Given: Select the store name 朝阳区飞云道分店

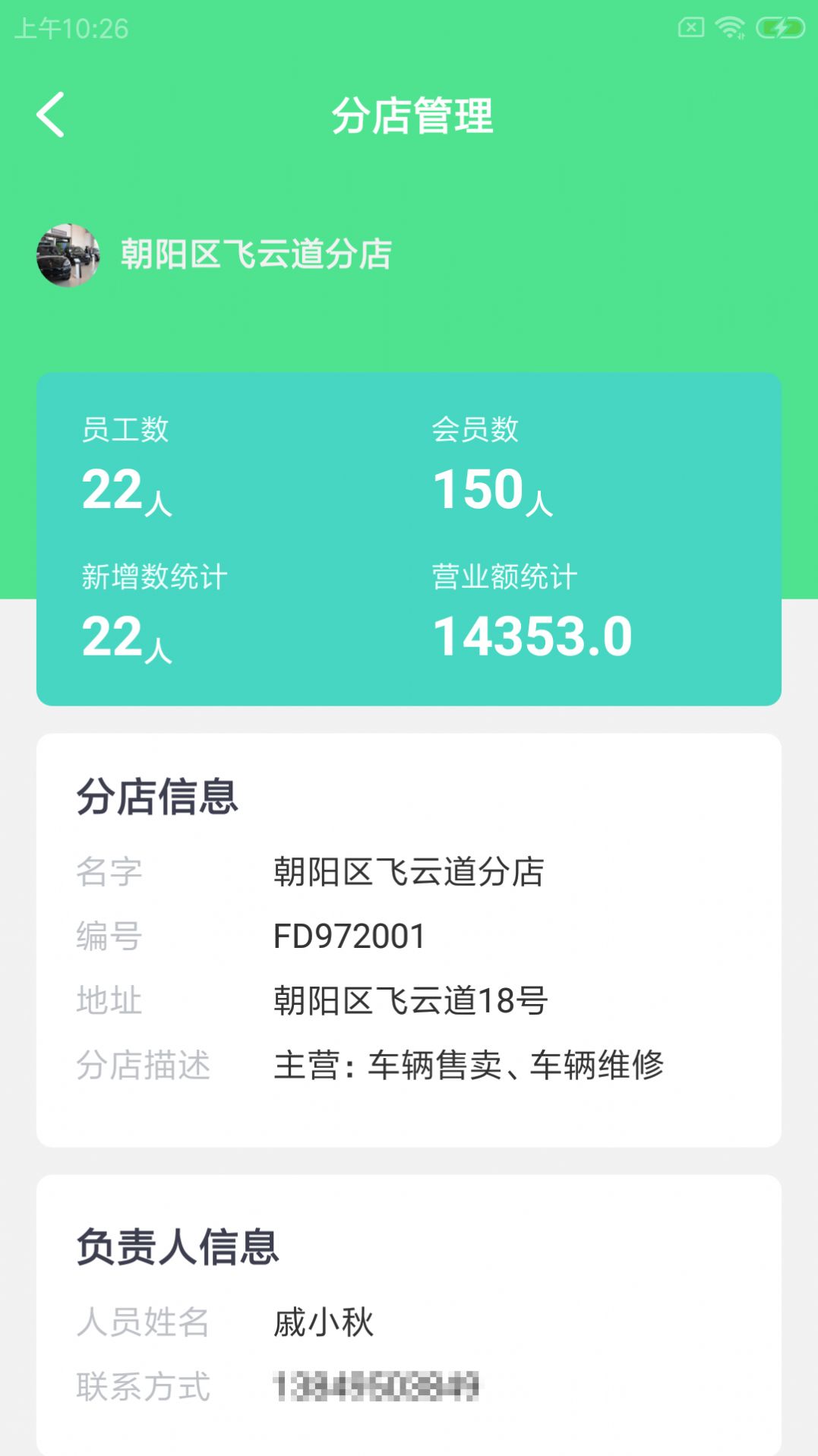Looking at the screenshot, I should tap(257, 254).
